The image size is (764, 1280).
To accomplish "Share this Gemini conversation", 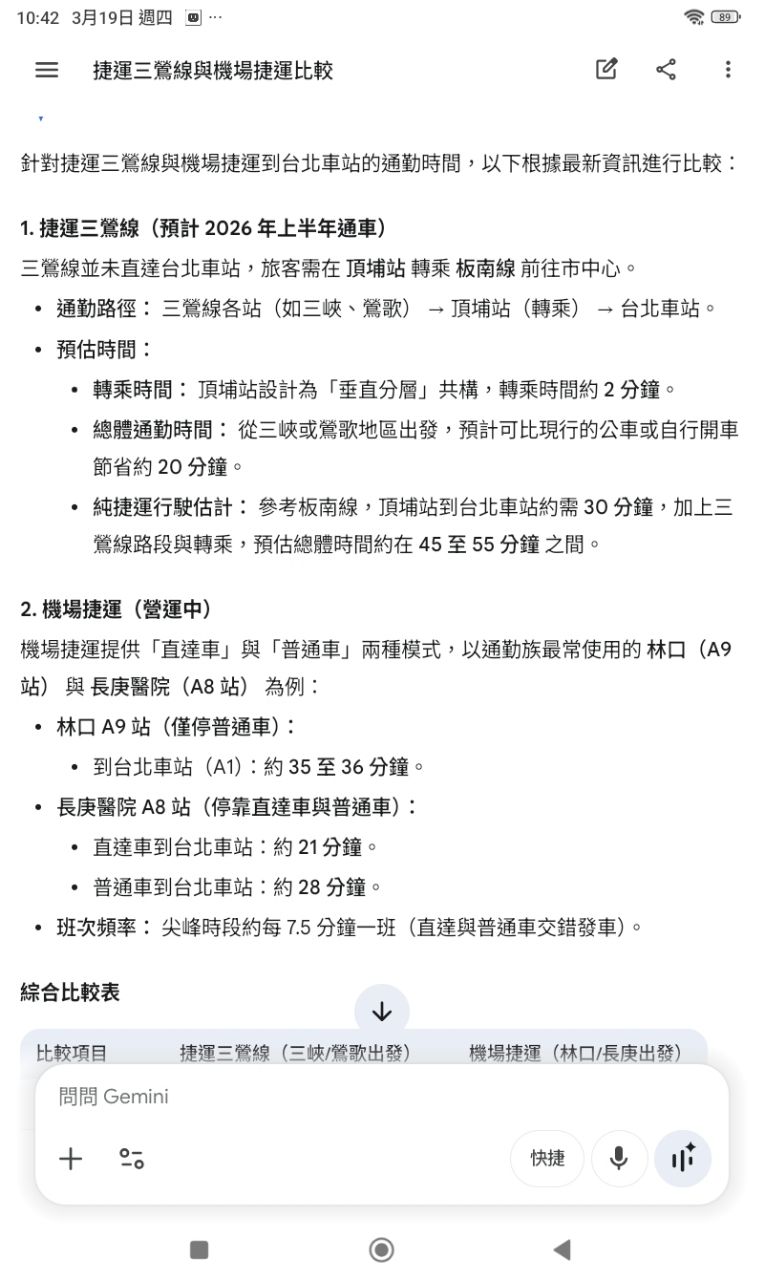I will pyautogui.click(x=666, y=69).
